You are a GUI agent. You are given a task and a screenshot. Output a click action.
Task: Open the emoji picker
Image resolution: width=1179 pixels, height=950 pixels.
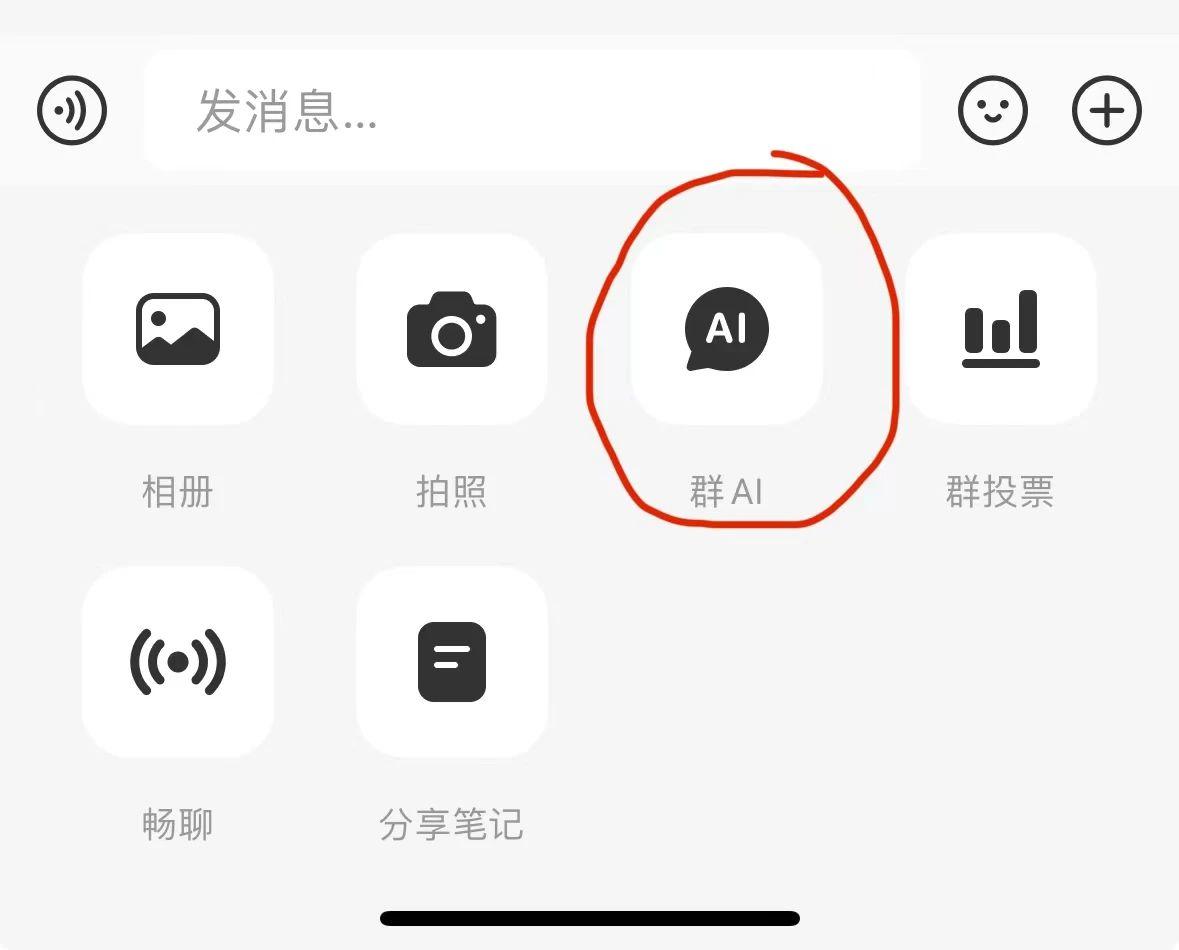tap(992, 110)
